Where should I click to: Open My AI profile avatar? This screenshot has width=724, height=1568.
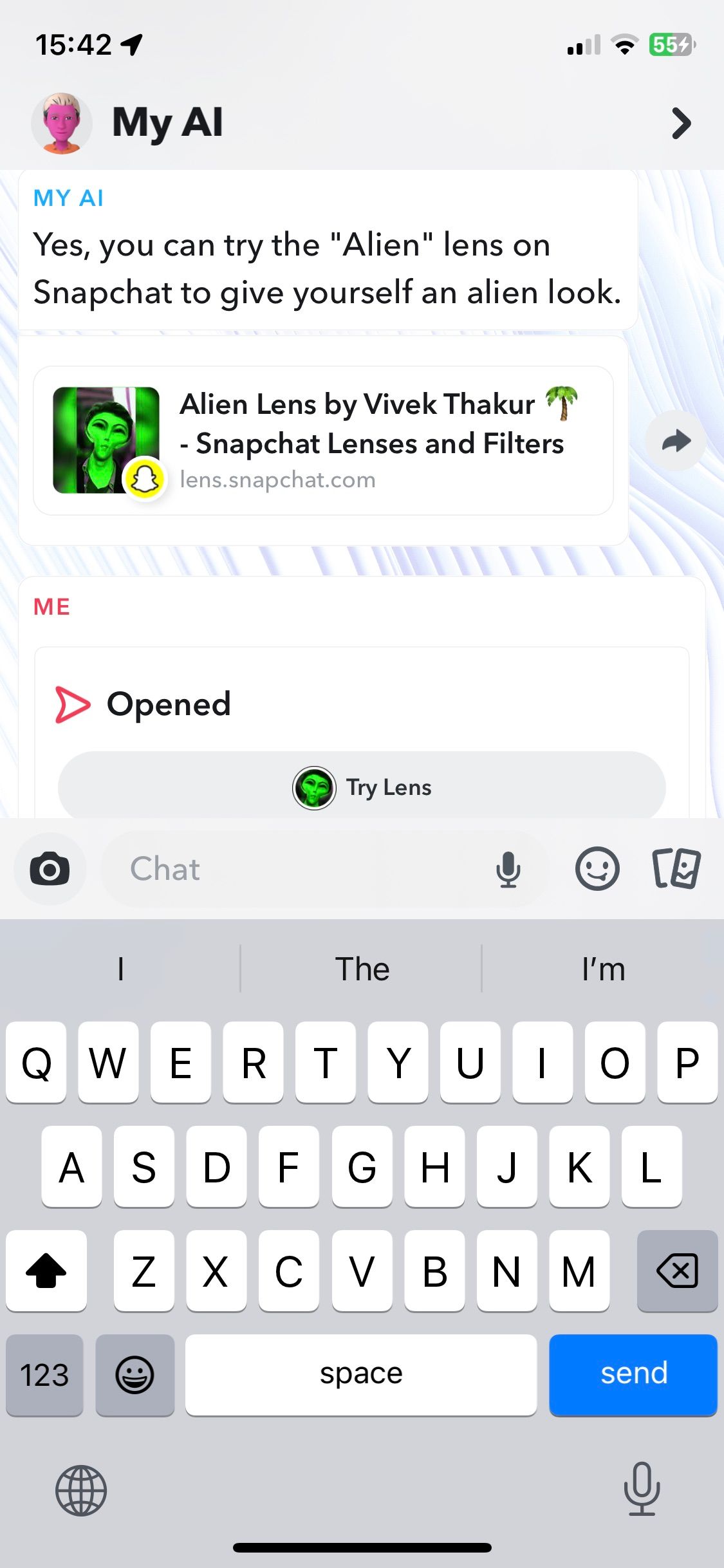click(62, 123)
